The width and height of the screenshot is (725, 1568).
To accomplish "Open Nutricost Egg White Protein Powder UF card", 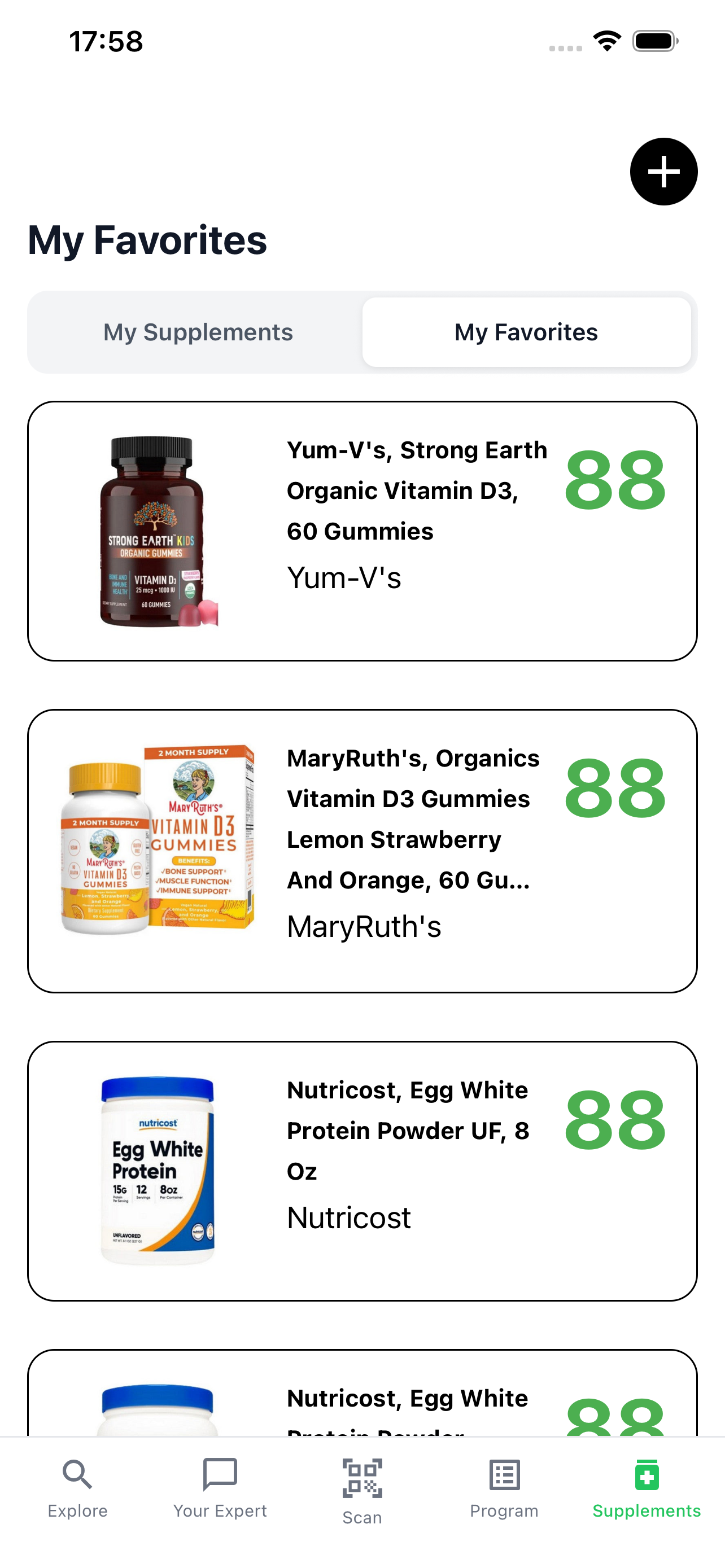I will pos(362,1171).
